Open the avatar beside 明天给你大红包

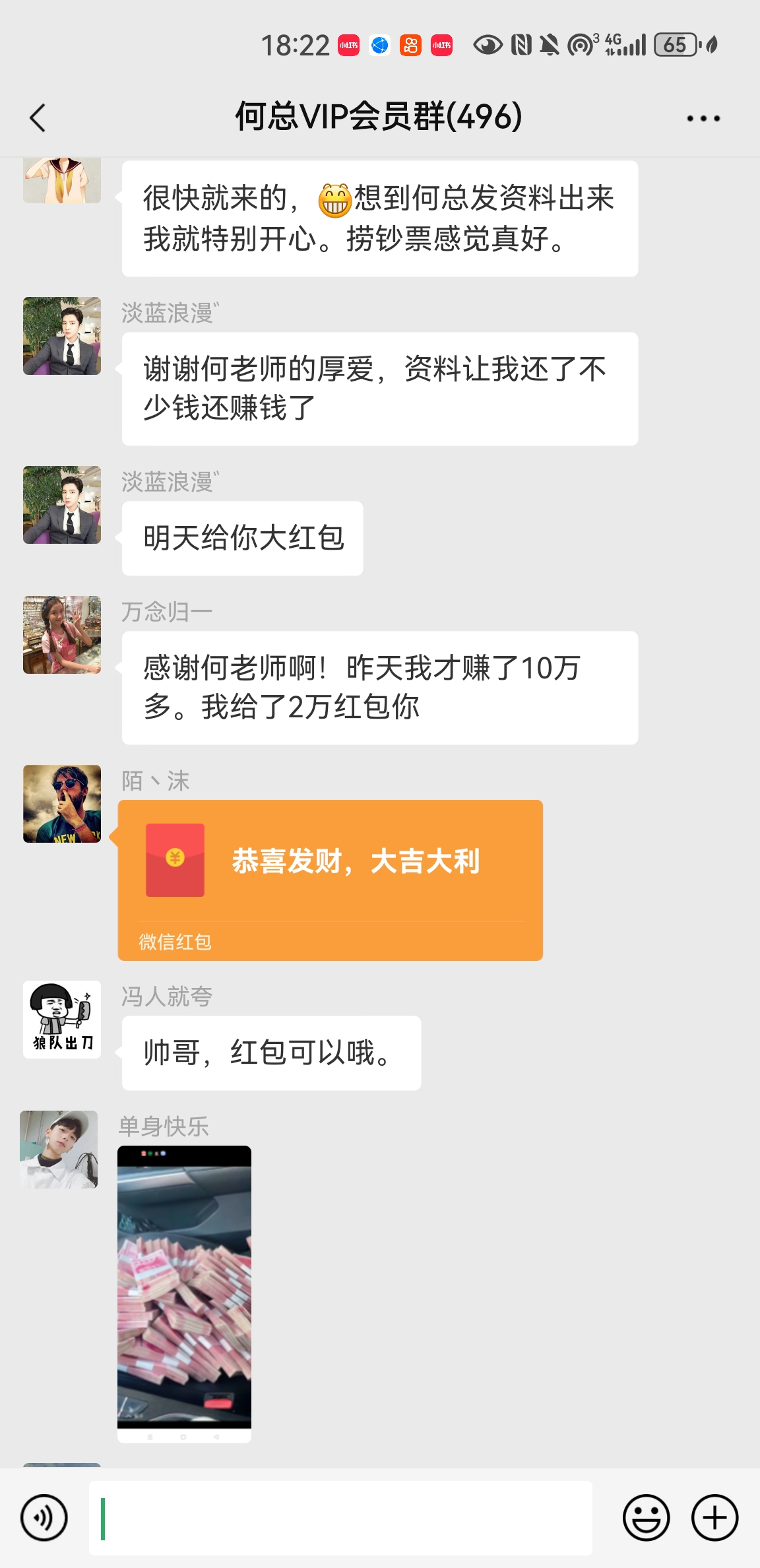62,505
